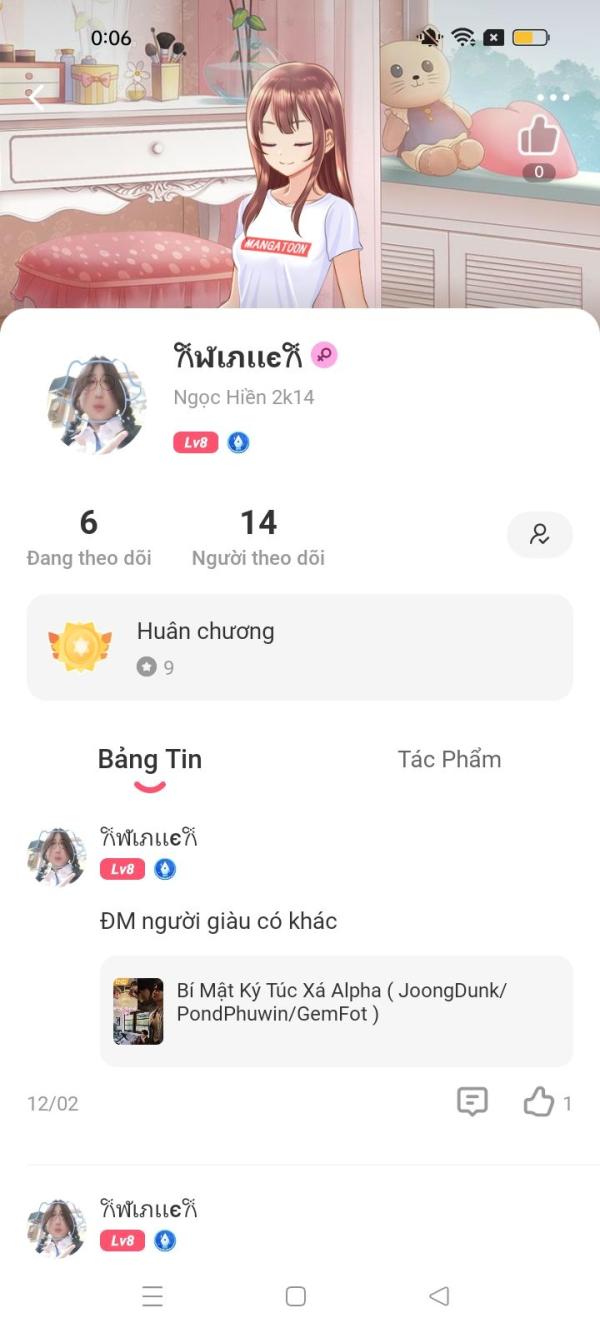The width and height of the screenshot is (600, 1333).
Task: Comment on the 12/02 post
Action: 472,1102
